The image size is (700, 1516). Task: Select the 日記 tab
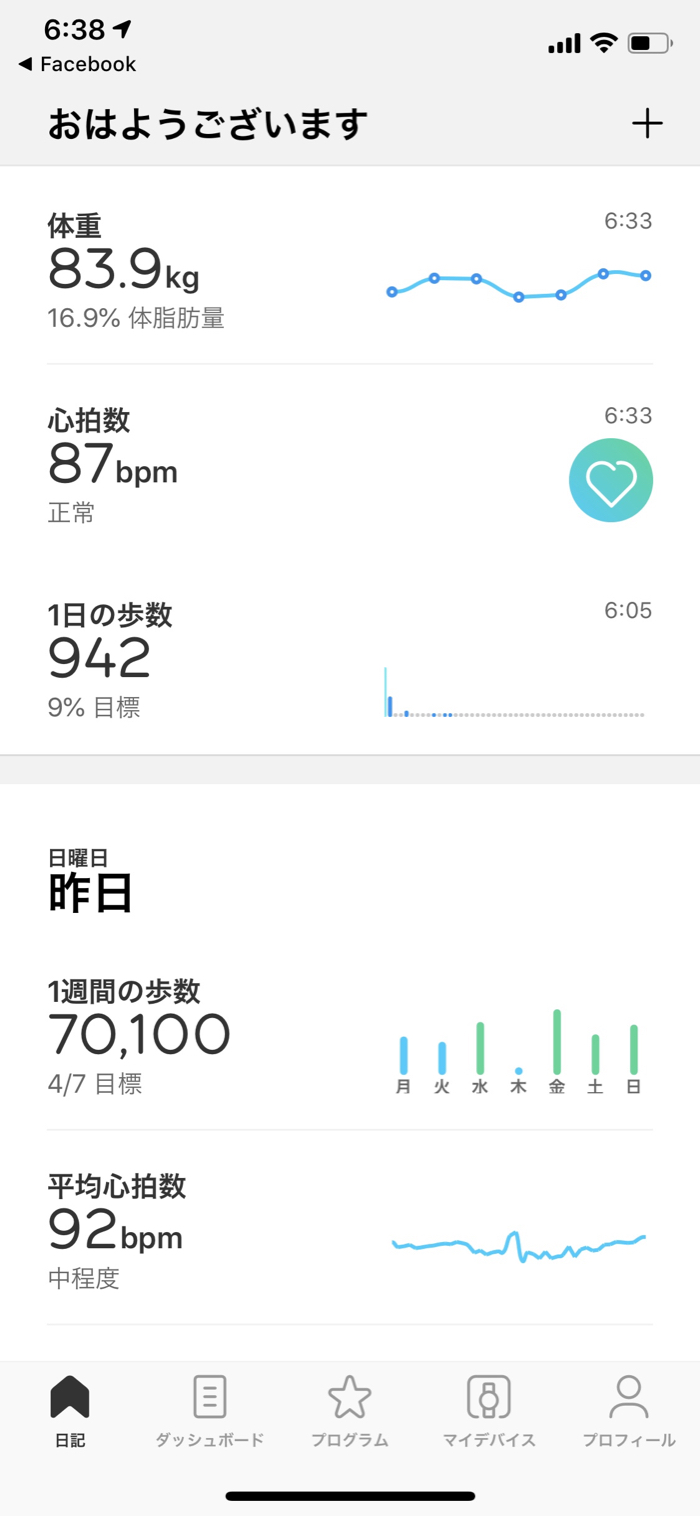[69, 1411]
